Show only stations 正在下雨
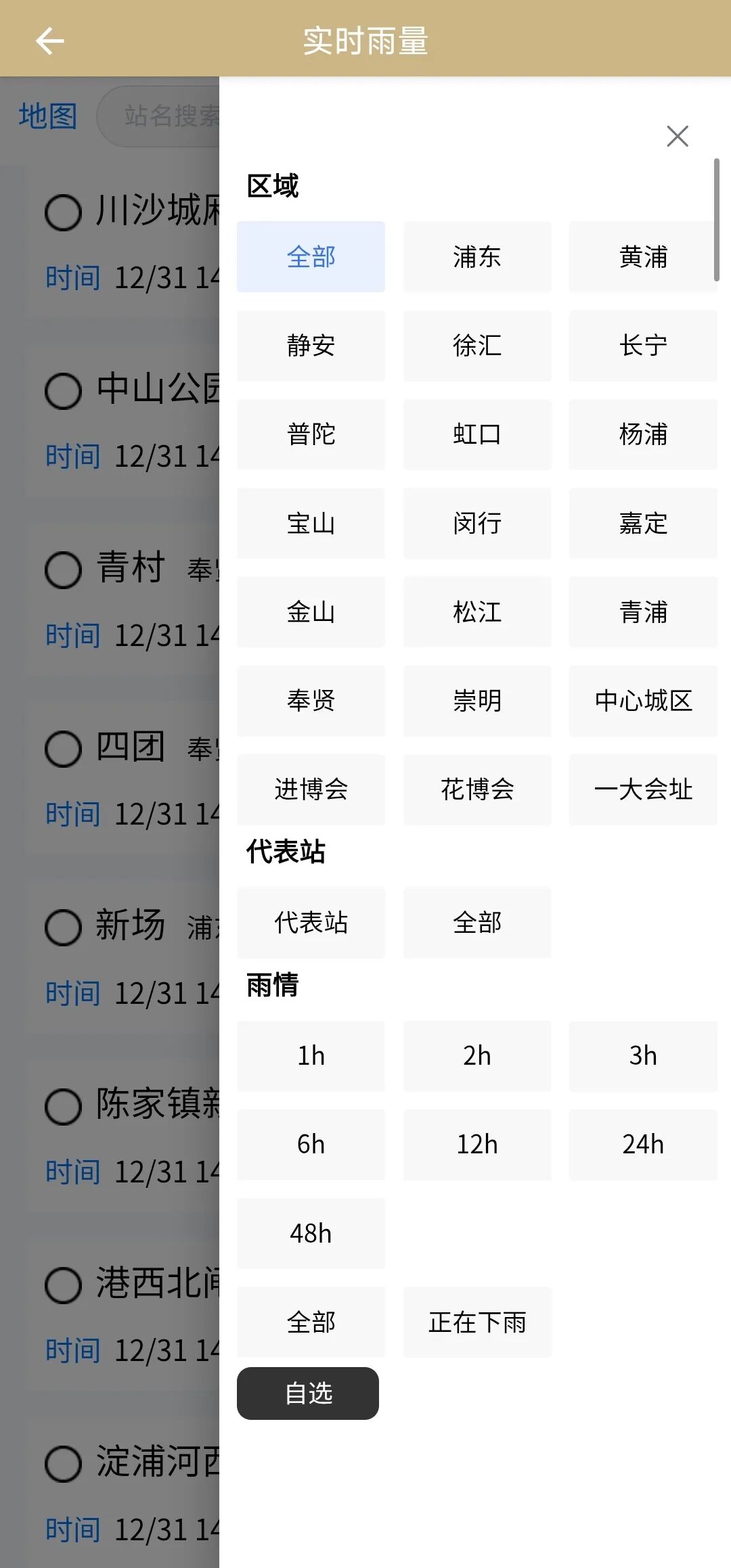Screen dimensions: 731x1568 click(x=477, y=1322)
